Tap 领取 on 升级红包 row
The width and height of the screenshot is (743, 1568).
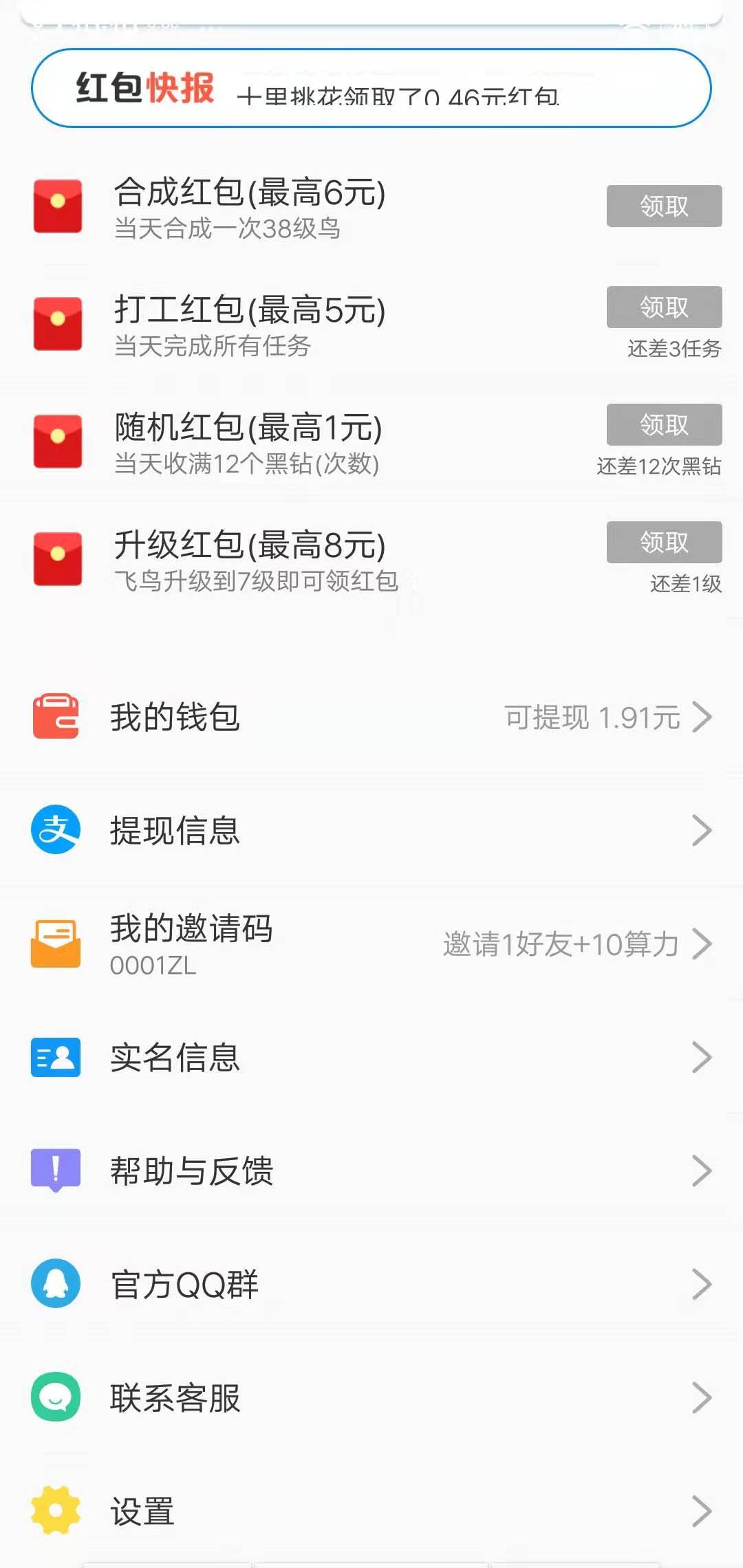[x=664, y=542]
